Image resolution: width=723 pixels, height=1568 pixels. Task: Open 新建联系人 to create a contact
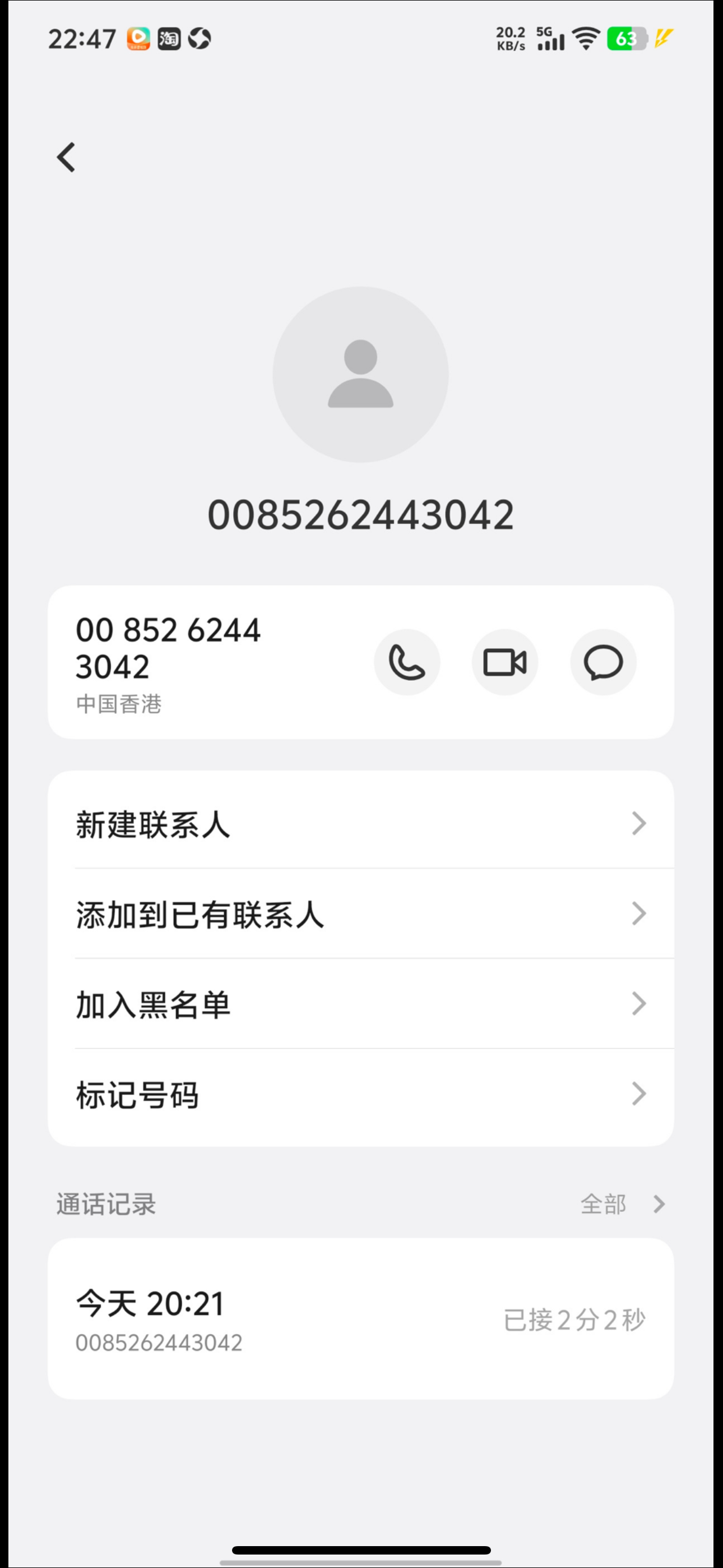pyautogui.click(x=360, y=824)
